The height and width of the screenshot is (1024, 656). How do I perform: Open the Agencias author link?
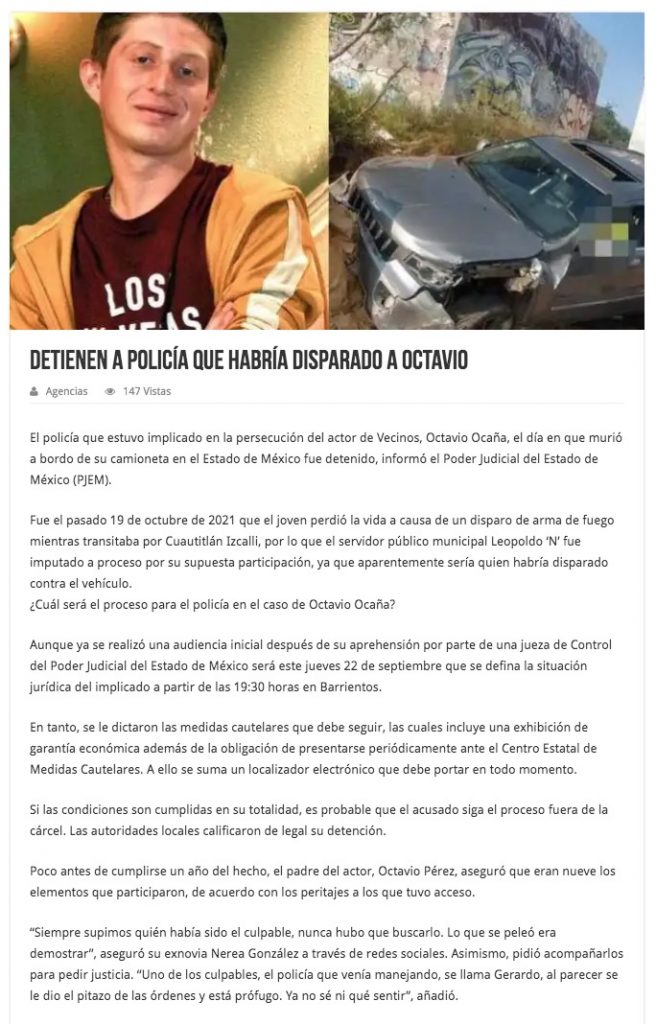point(66,391)
